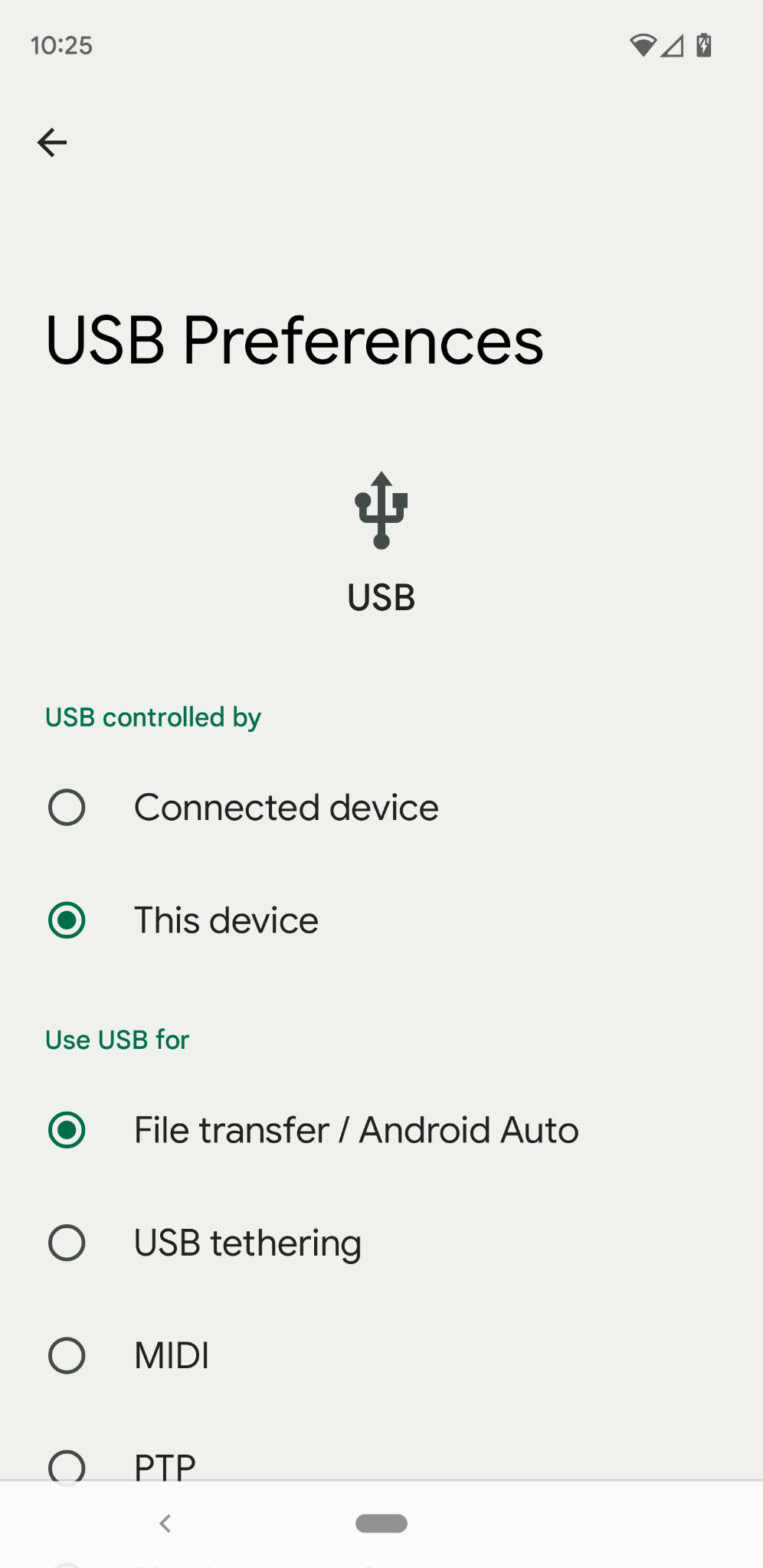Tap the home pill in navigation bar

tap(381, 1524)
